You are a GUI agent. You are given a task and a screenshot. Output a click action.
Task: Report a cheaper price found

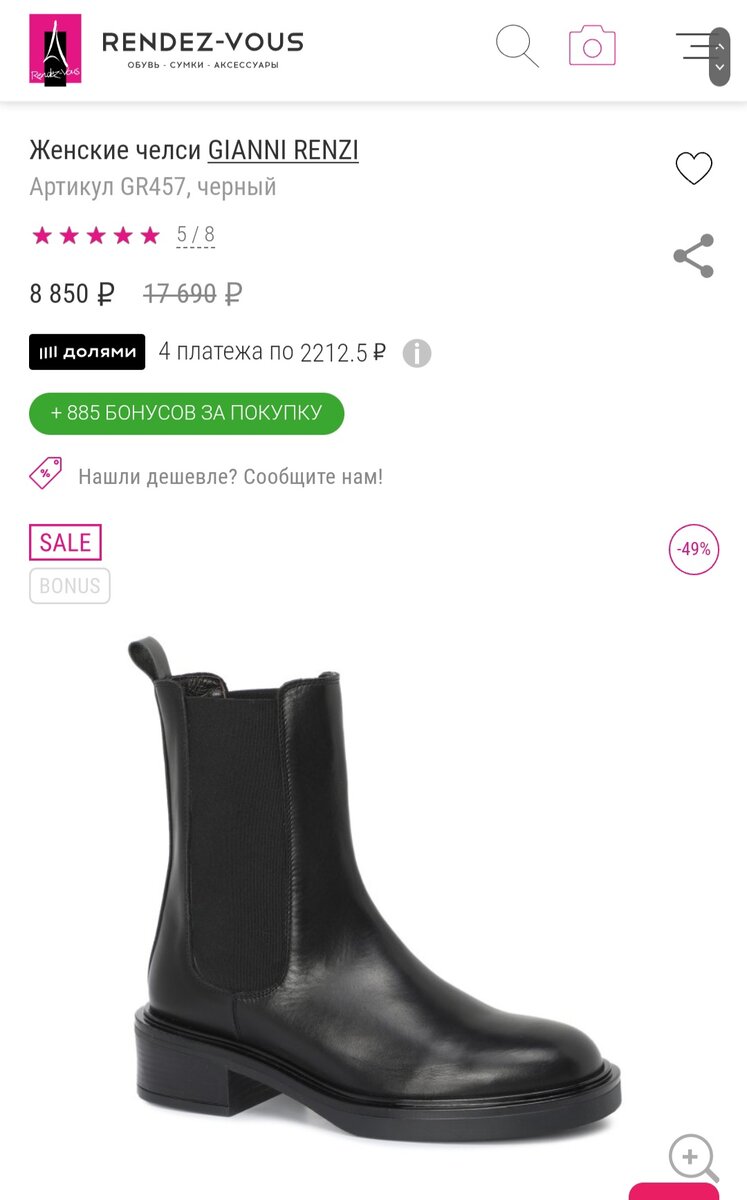point(230,476)
